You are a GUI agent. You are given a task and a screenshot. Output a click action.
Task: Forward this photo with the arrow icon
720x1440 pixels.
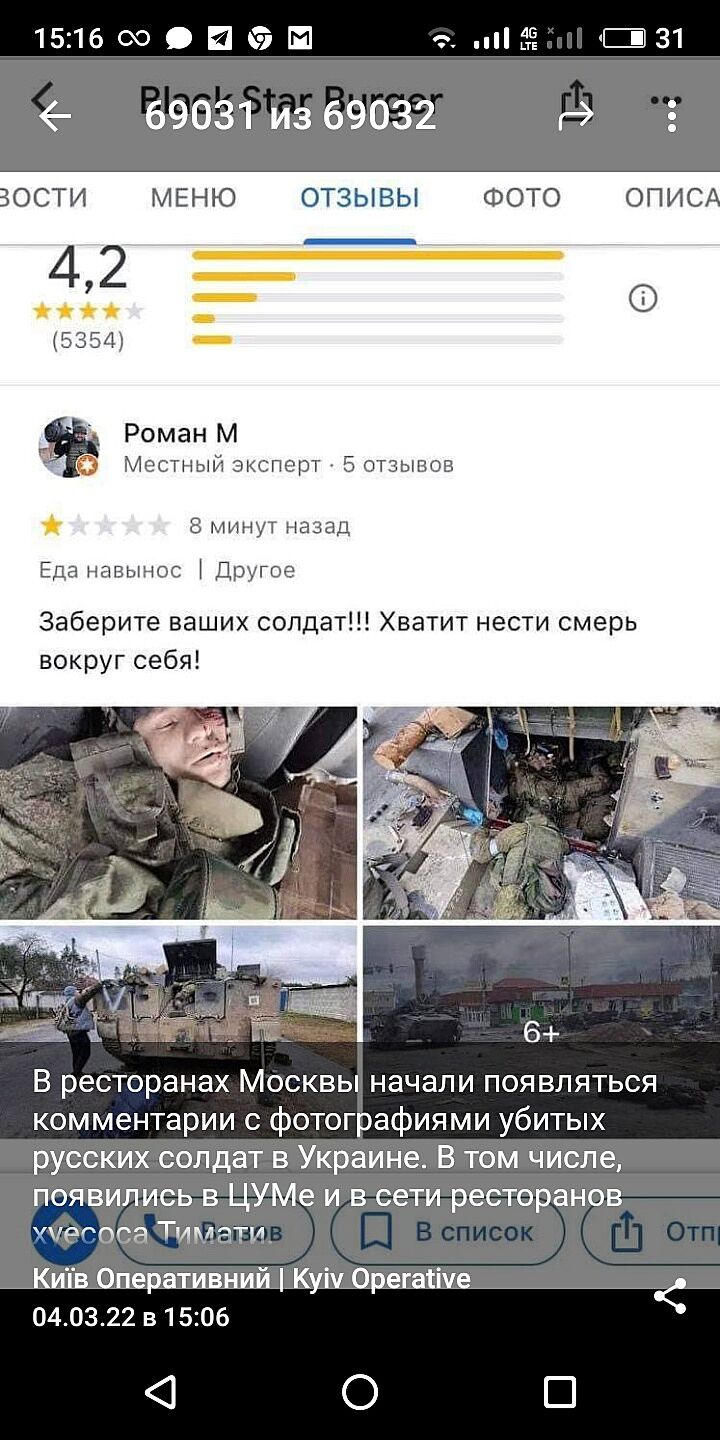tap(576, 116)
